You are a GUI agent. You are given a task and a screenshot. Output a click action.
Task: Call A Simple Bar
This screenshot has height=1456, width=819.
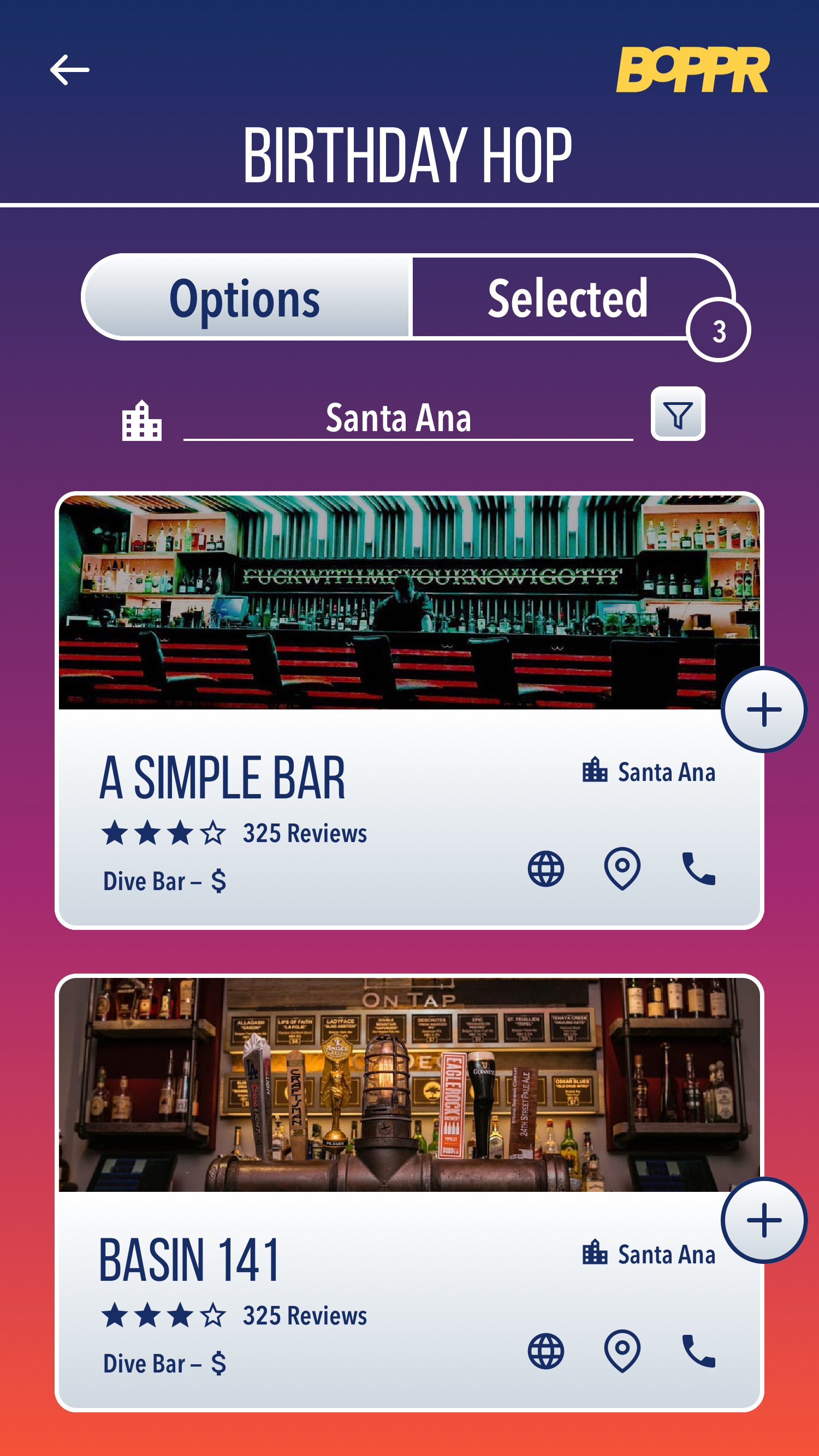click(698, 869)
